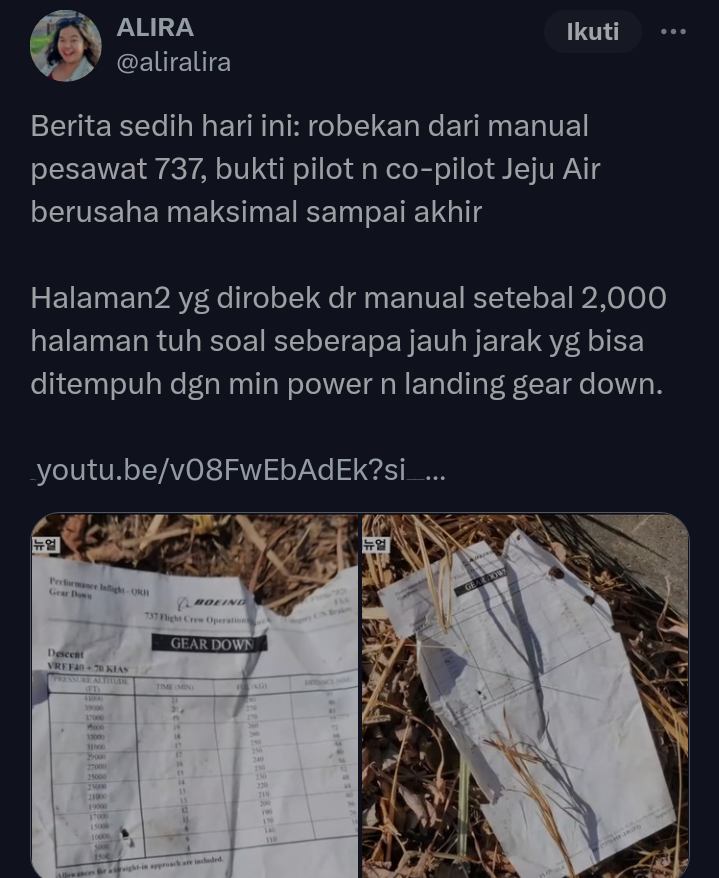Open ALIRA's profile picture

pos(66,46)
